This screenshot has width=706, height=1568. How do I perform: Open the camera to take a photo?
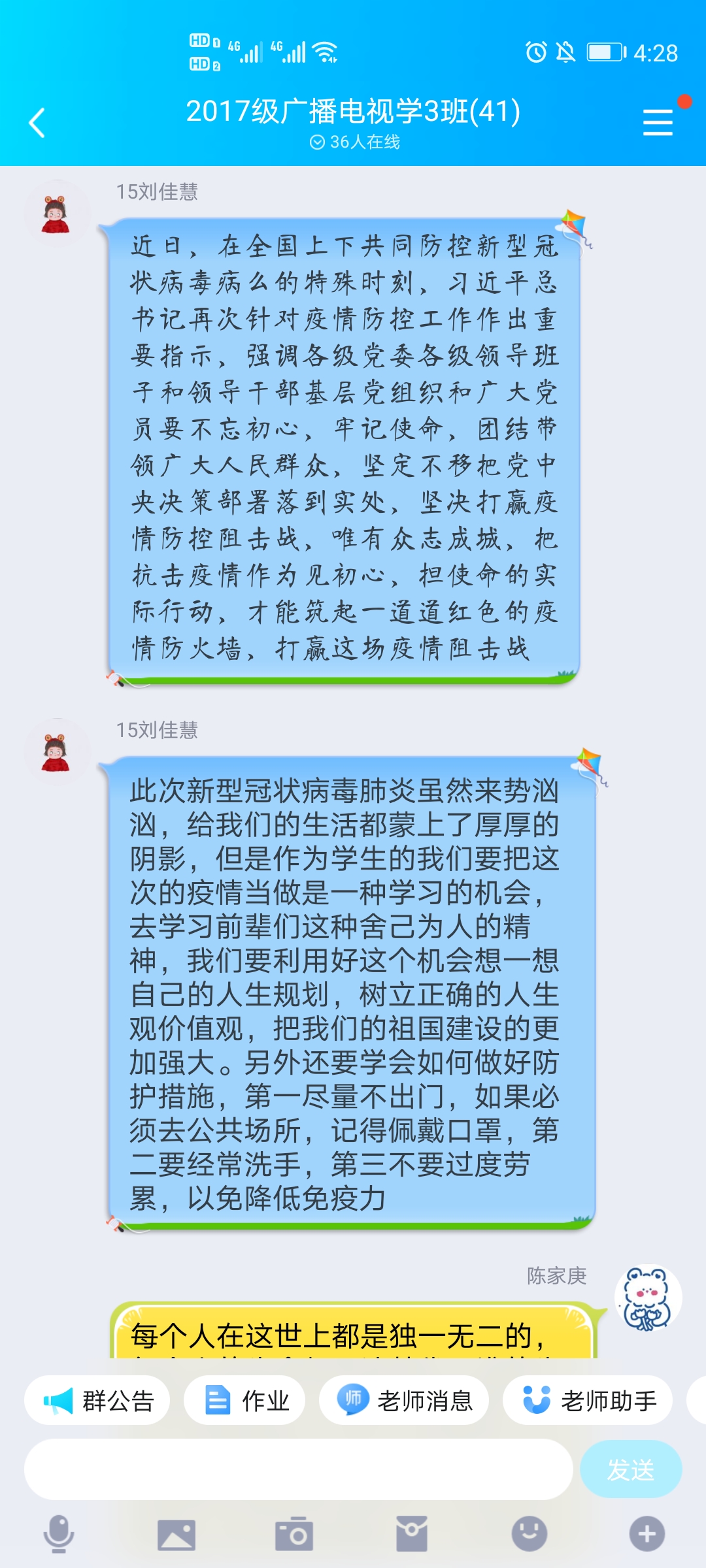click(x=294, y=1533)
